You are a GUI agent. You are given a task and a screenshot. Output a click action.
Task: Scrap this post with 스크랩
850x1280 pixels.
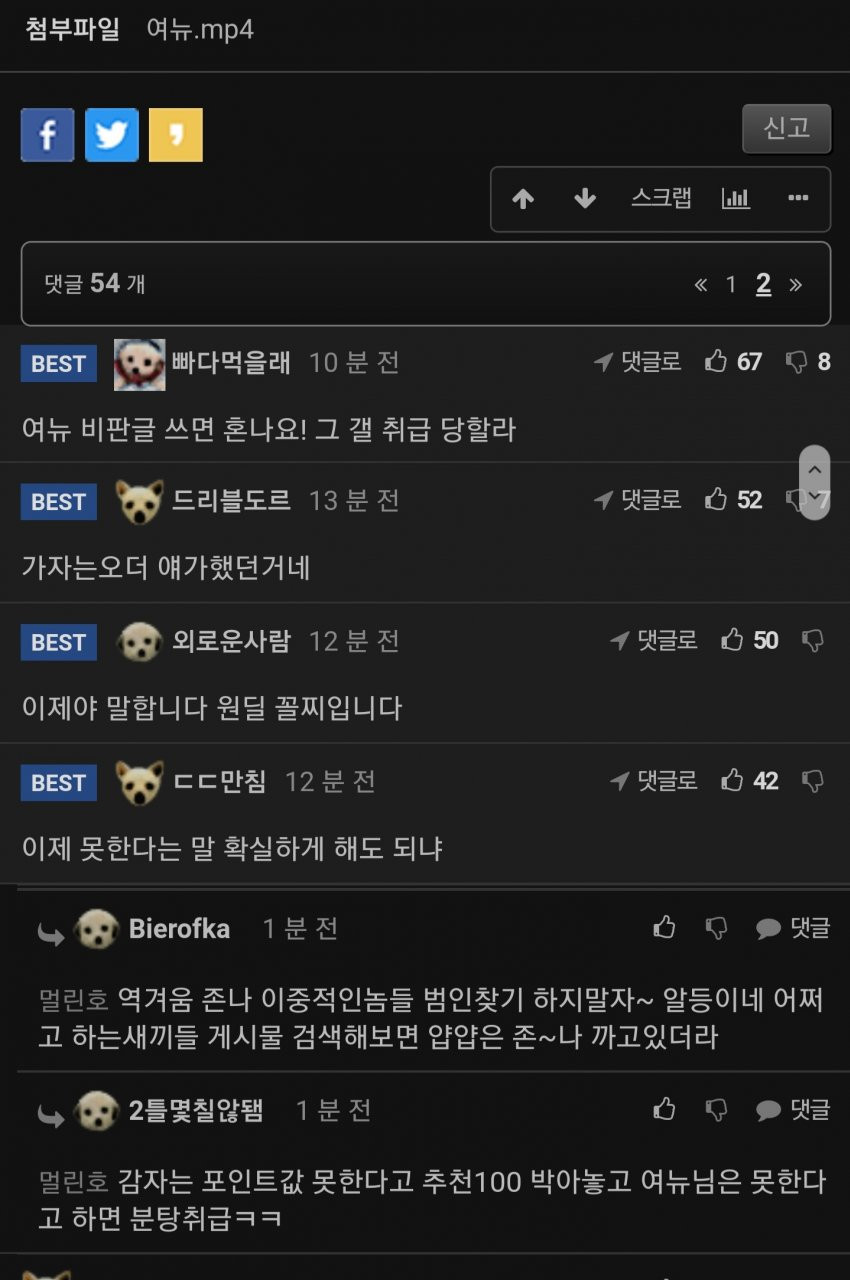(x=661, y=198)
